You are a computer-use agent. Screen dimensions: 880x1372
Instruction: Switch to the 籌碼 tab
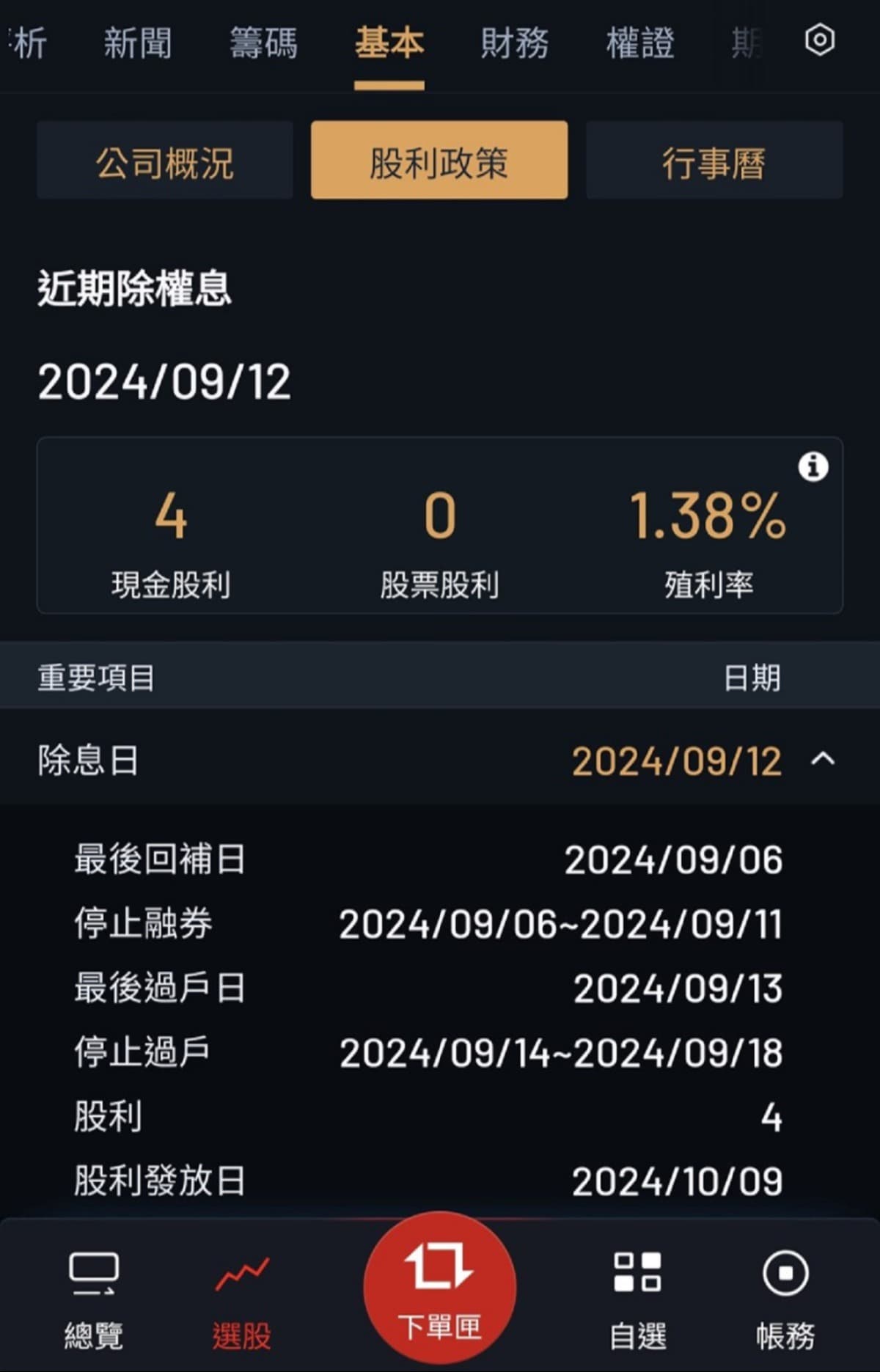click(264, 44)
